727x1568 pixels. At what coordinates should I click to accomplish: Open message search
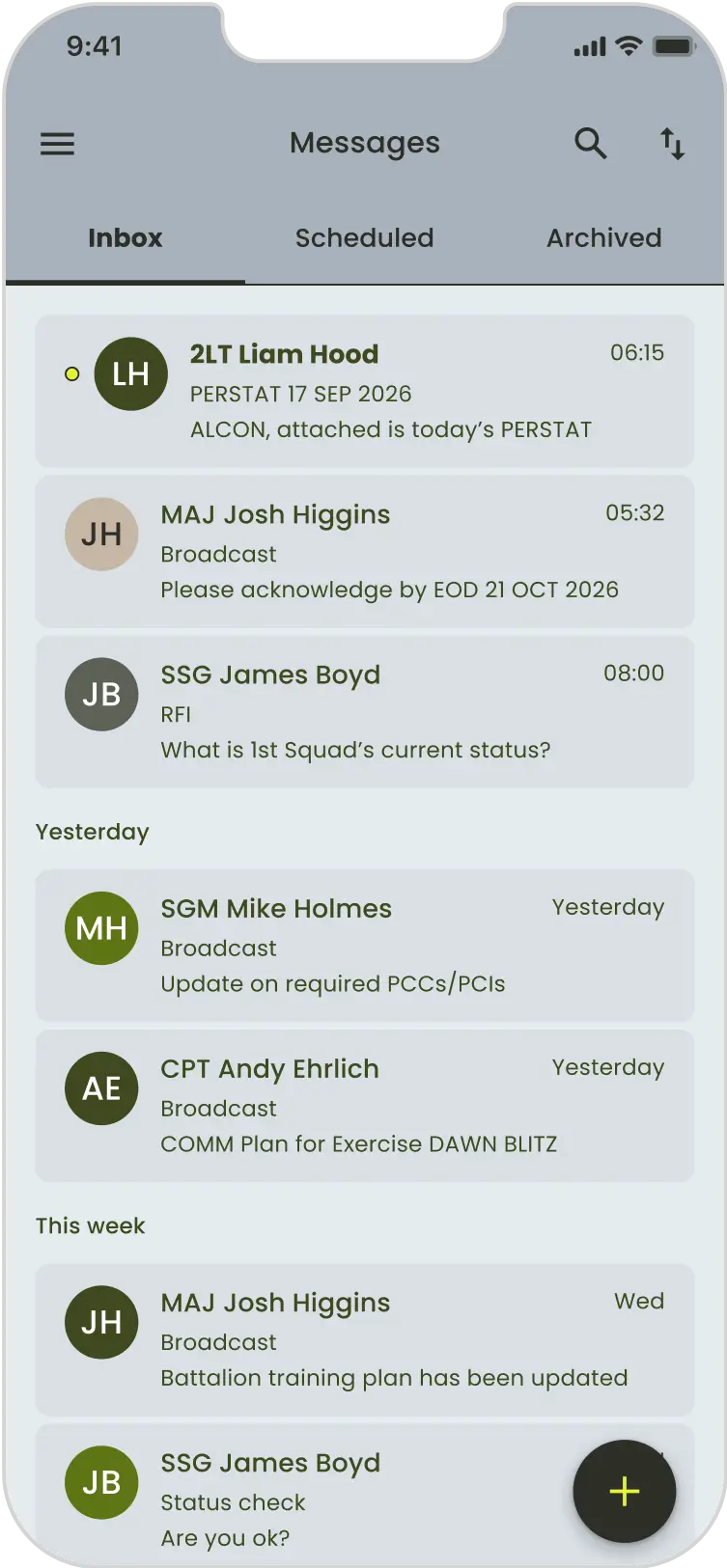[590, 144]
